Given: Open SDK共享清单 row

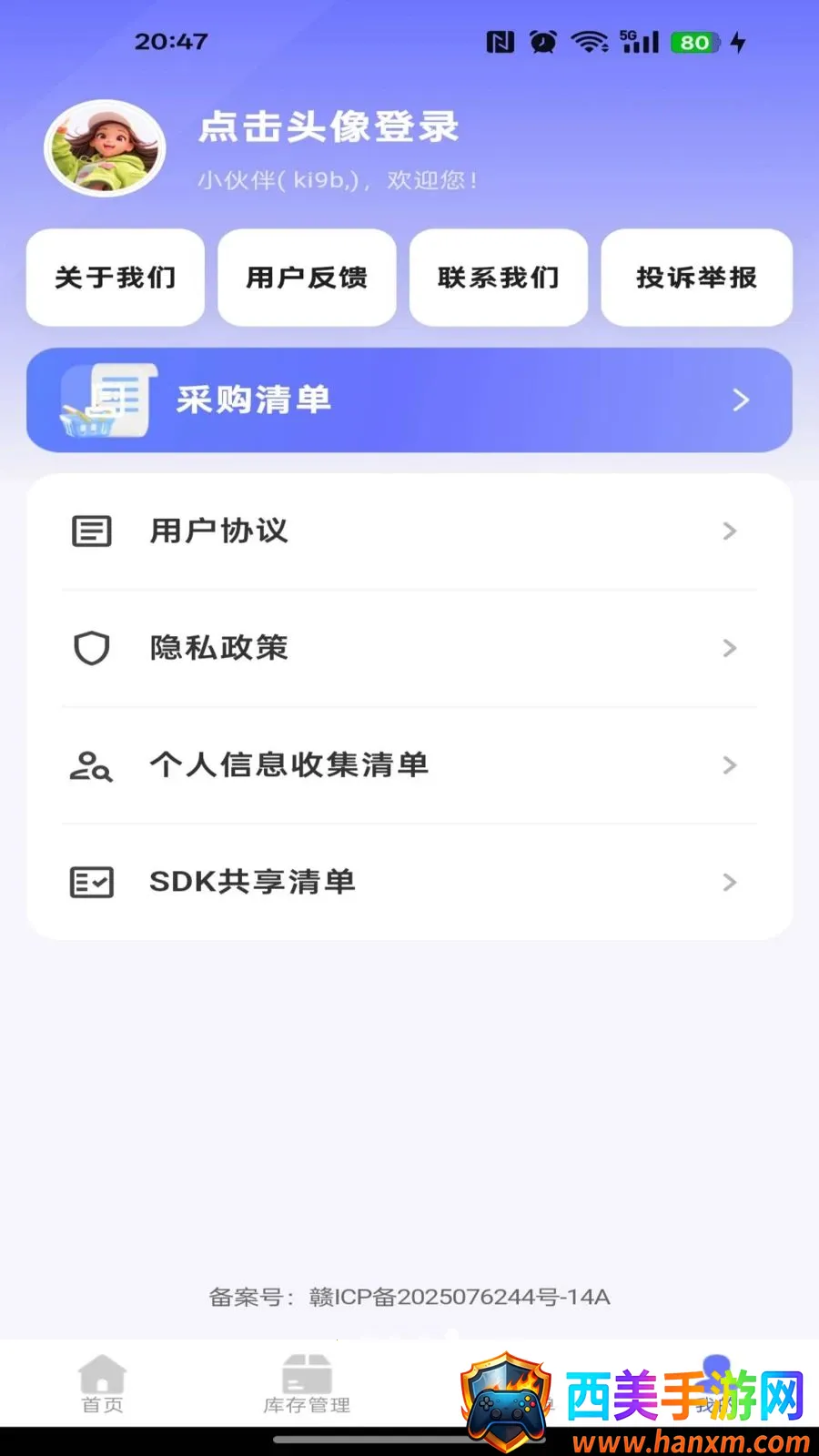Looking at the screenshot, I should point(409,882).
